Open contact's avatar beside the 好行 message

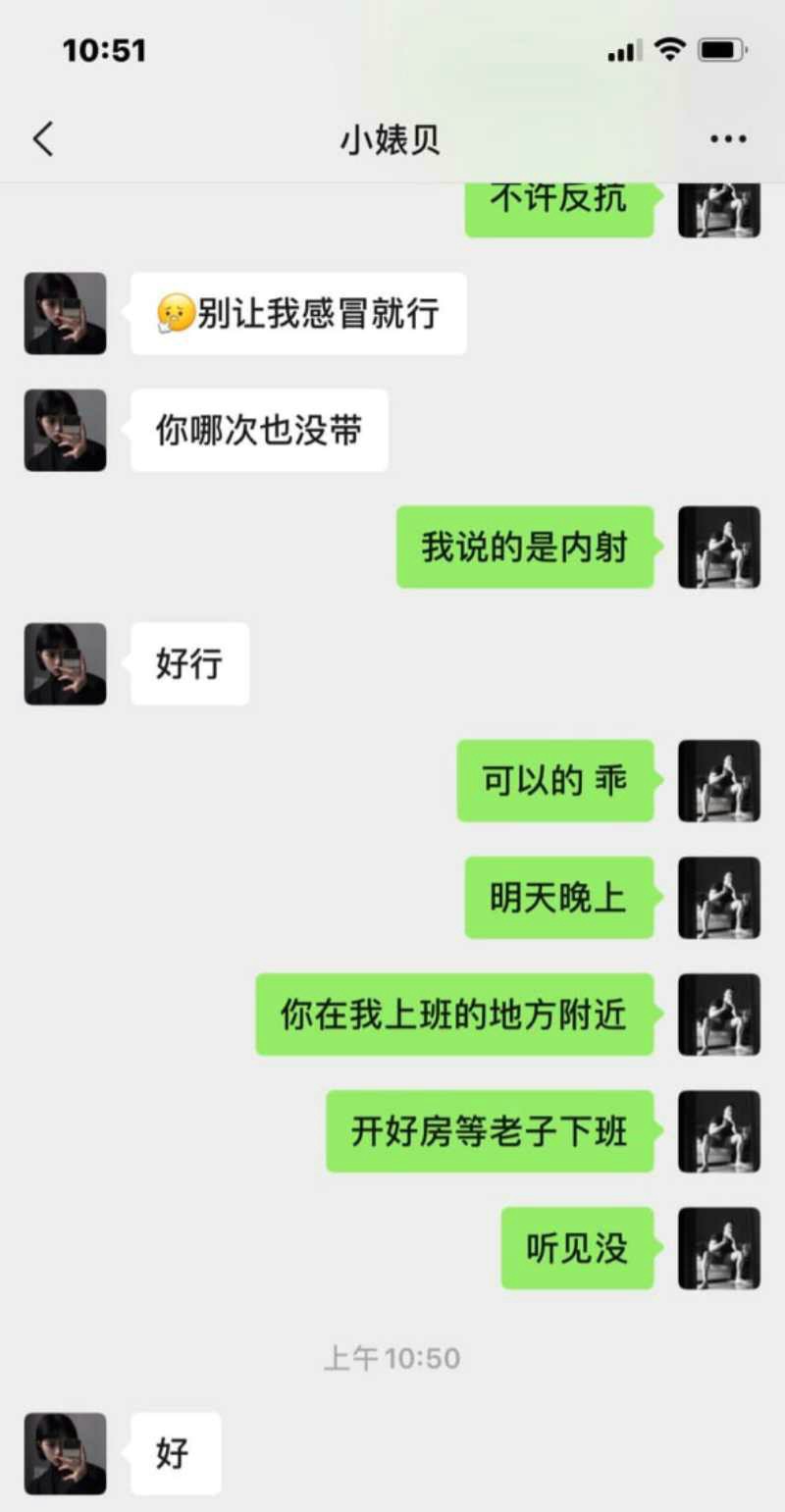coord(65,663)
